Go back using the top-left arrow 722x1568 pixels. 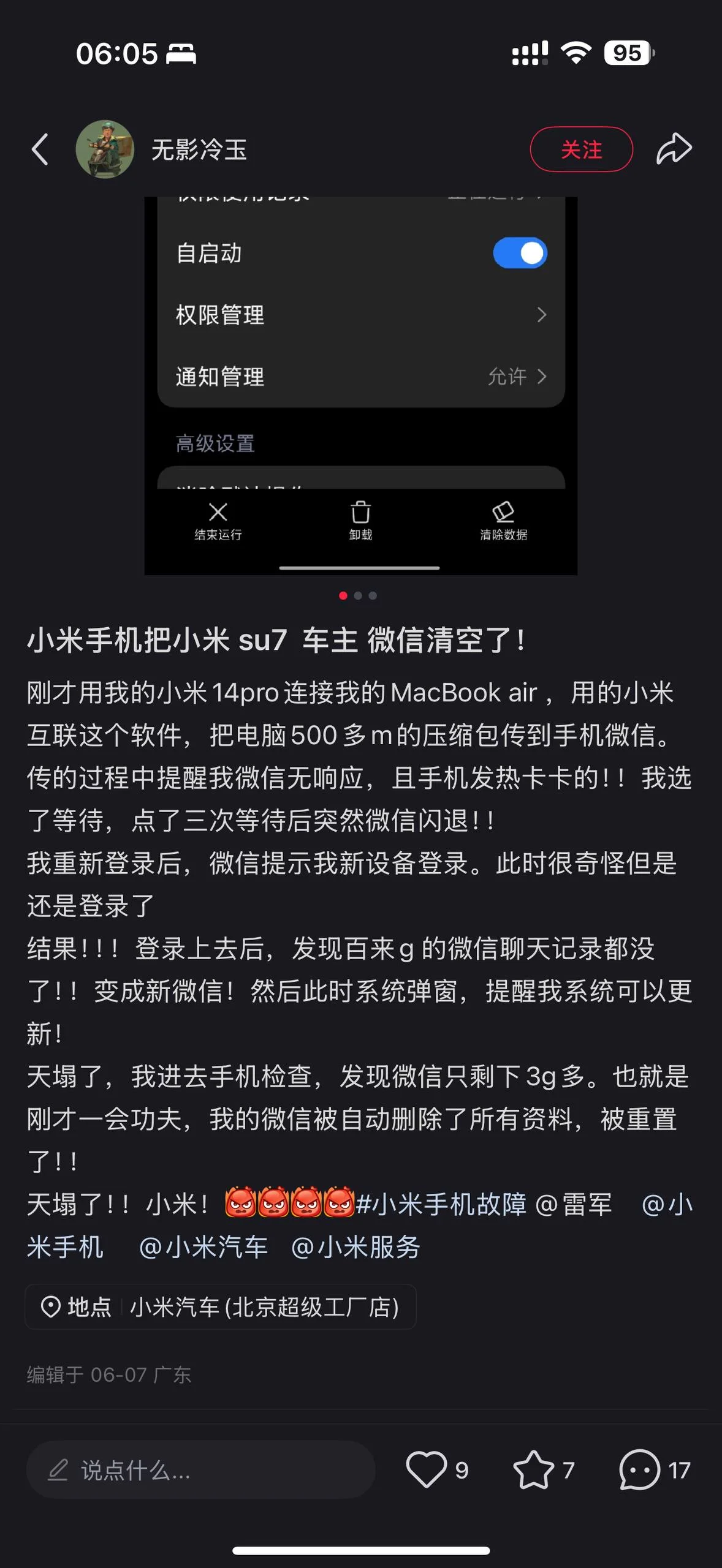(x=40, y=149)
